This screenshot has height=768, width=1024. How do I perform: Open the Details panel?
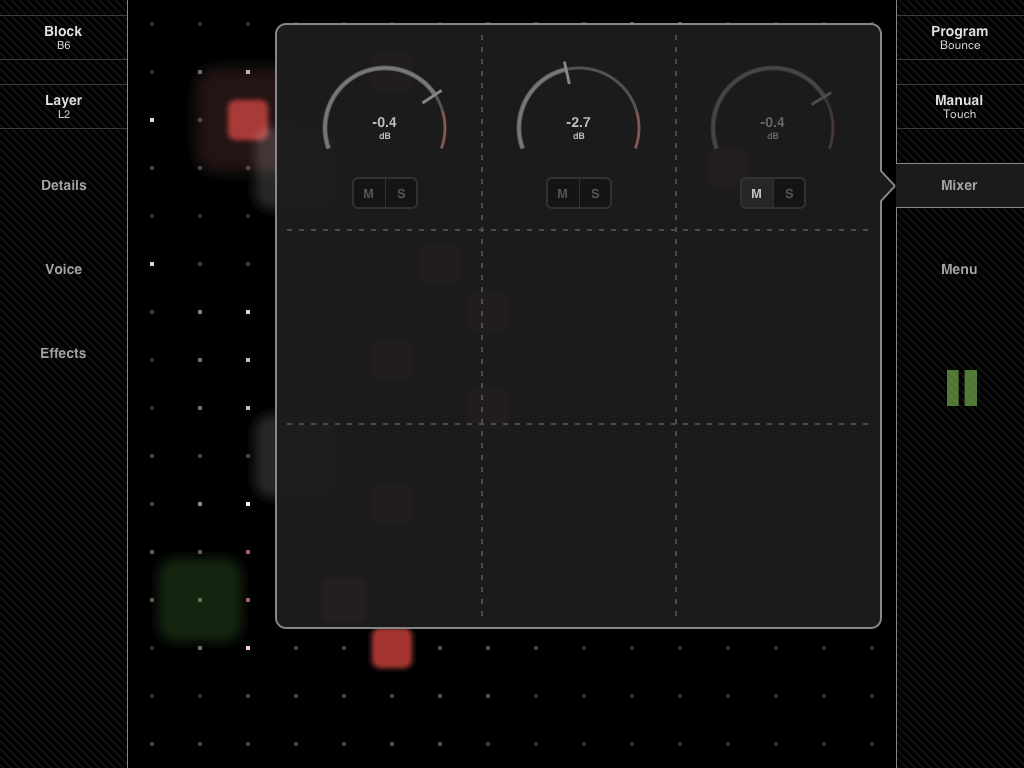coord(63,185)
